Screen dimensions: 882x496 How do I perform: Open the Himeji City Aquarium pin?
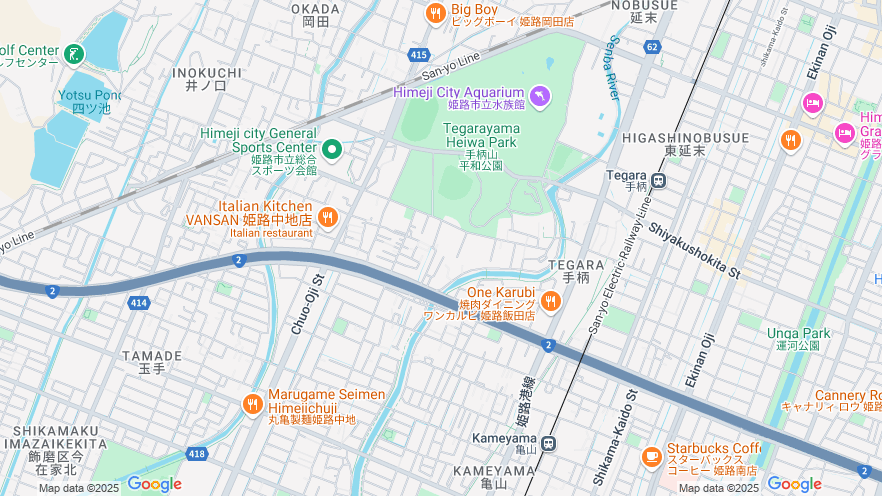(539, 95)
